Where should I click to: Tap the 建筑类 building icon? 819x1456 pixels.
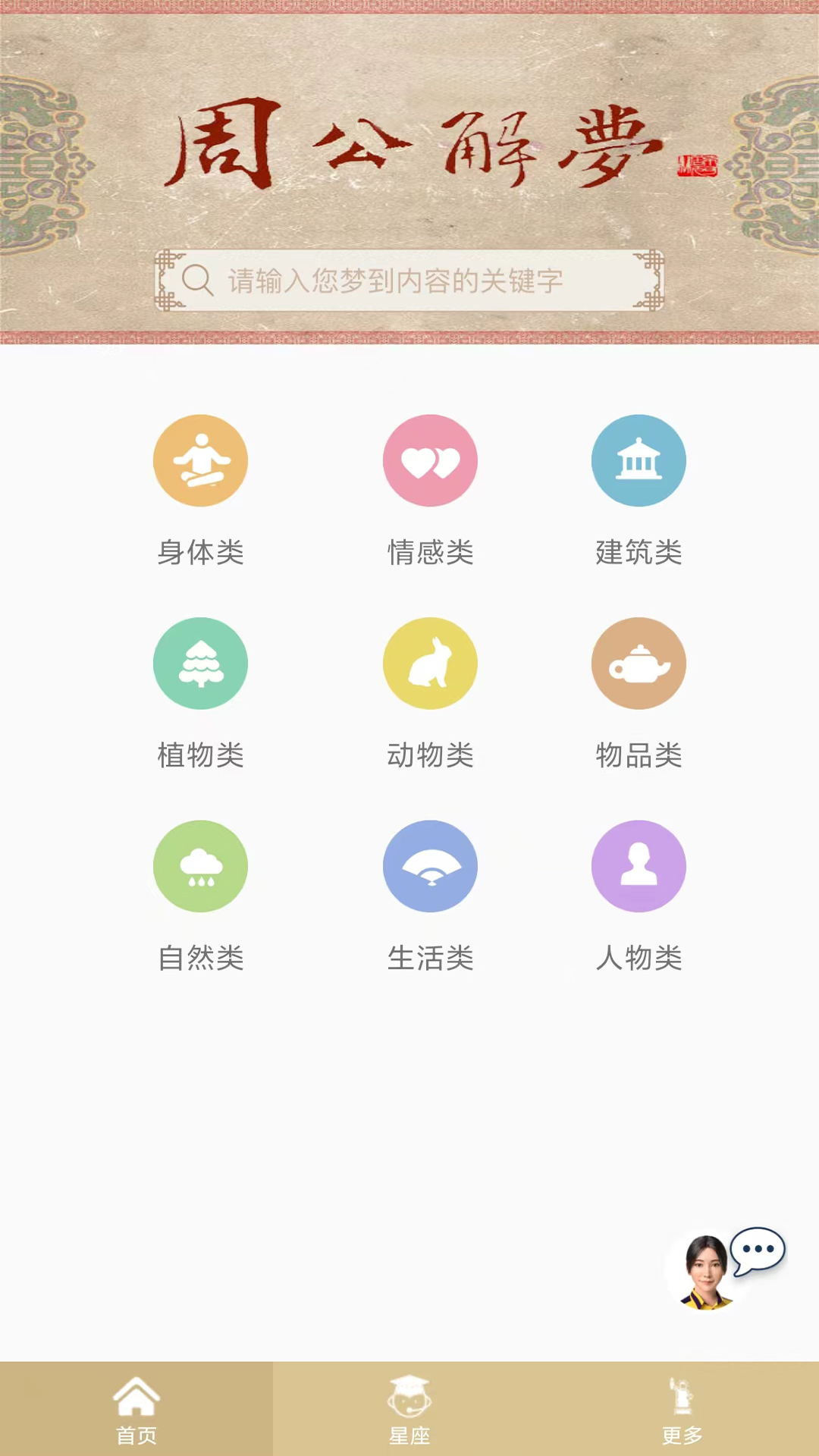tap(639, 460)
